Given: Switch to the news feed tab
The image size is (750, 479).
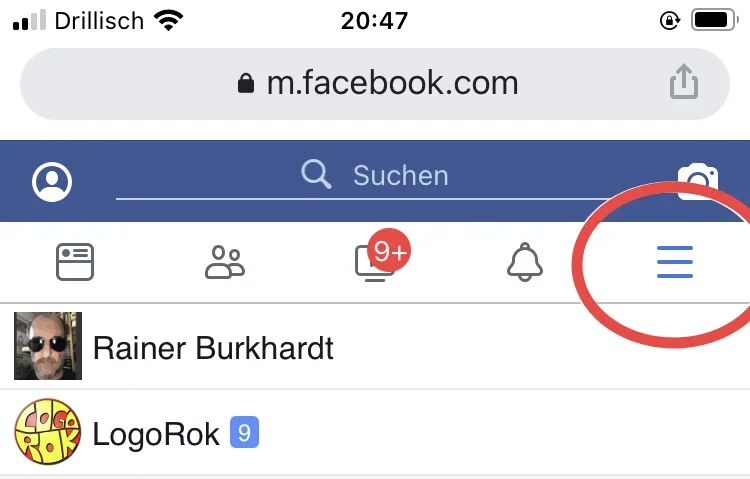Looking at the screenshot, I should click(75, 262).
